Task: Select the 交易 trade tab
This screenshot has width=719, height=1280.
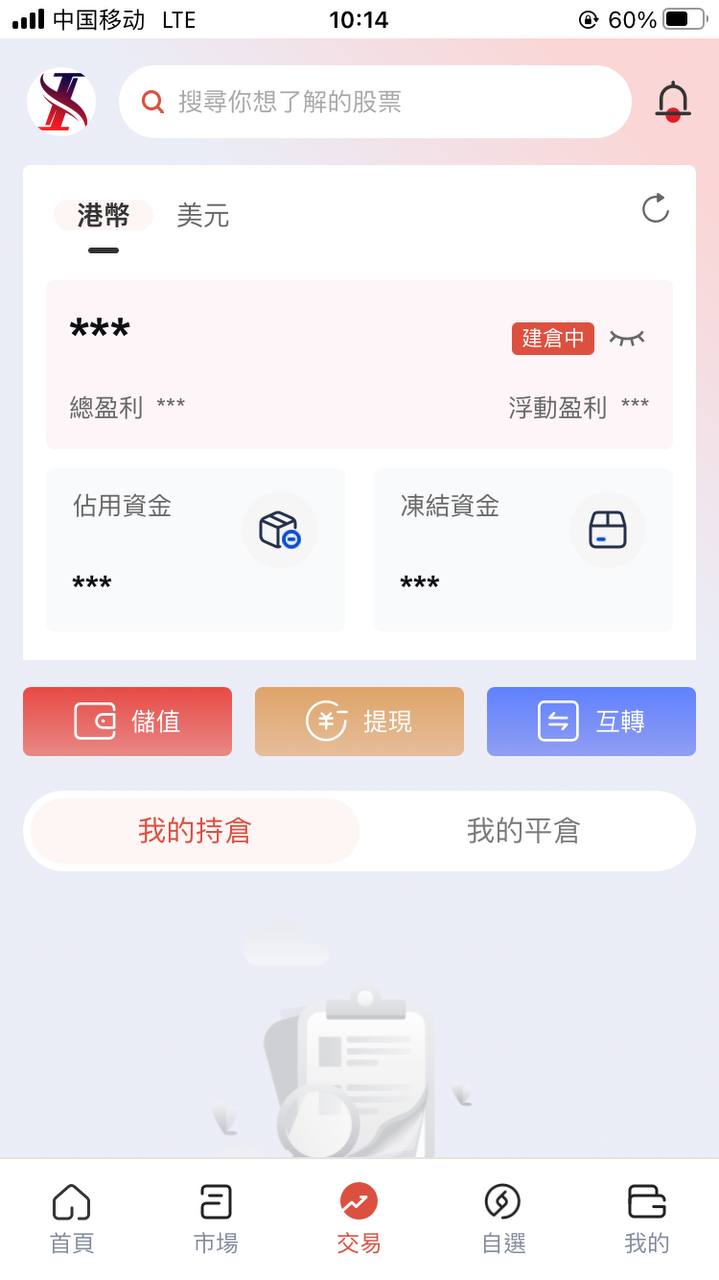Action: pos(359,1218)
